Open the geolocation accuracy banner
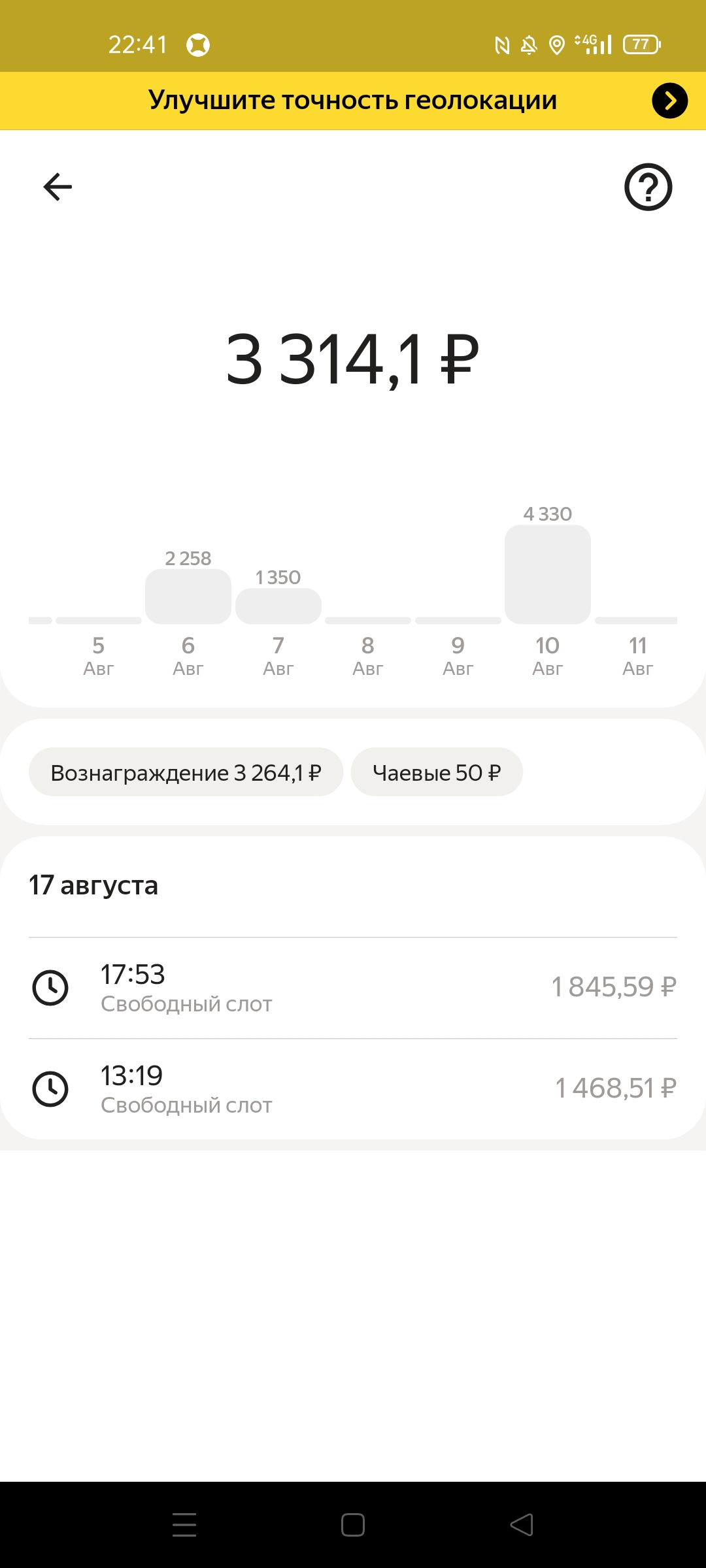The height and width of the screenshot is (1568, 706). point(353,101)
